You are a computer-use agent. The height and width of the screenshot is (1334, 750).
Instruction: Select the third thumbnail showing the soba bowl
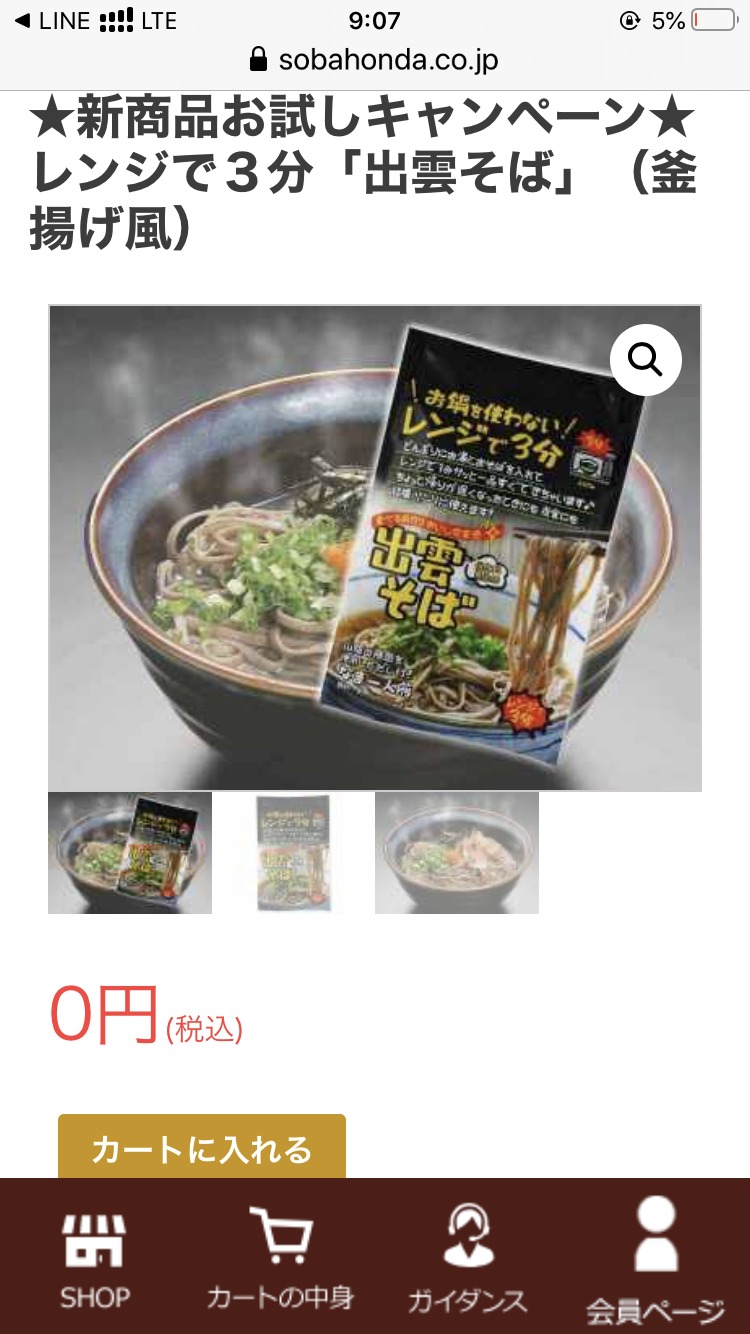pos(457,853)
